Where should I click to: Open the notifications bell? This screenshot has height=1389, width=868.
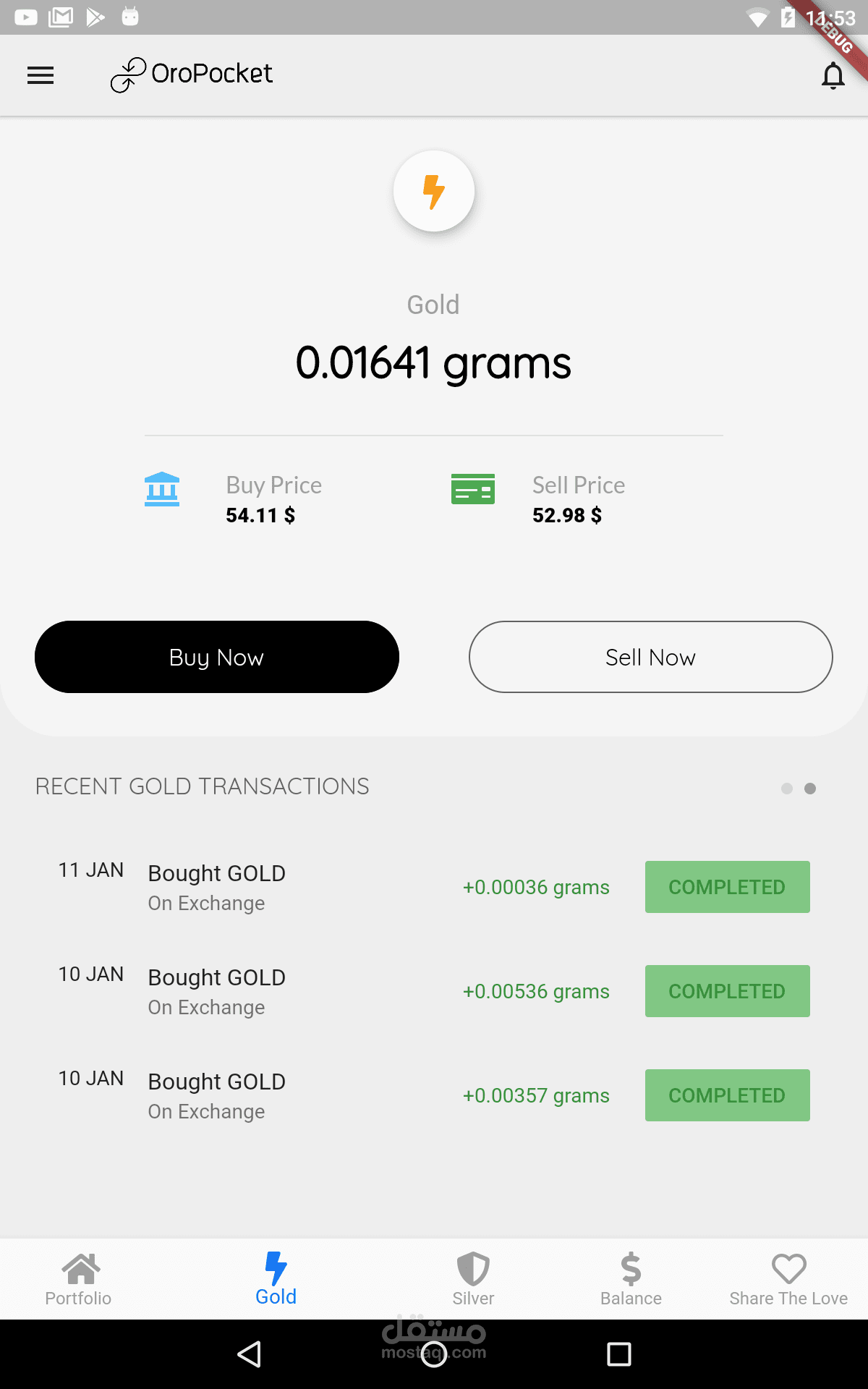coord(833,75)
